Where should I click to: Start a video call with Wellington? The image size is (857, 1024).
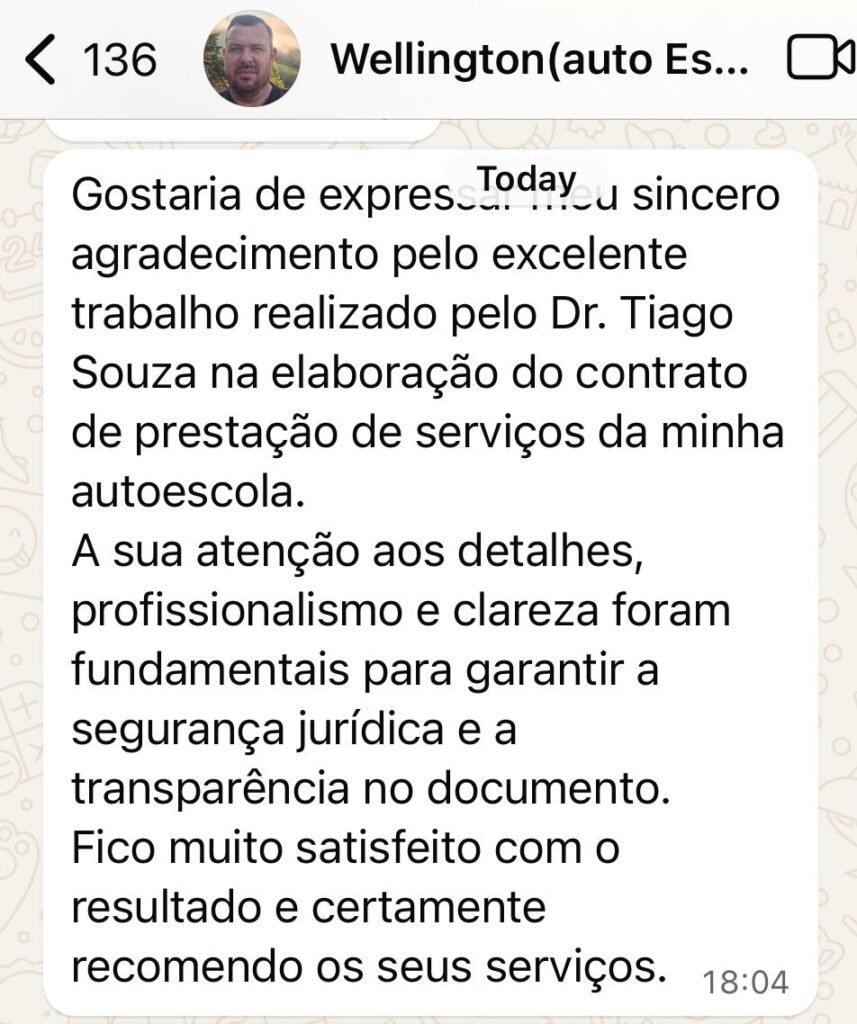tap(820, 59)
